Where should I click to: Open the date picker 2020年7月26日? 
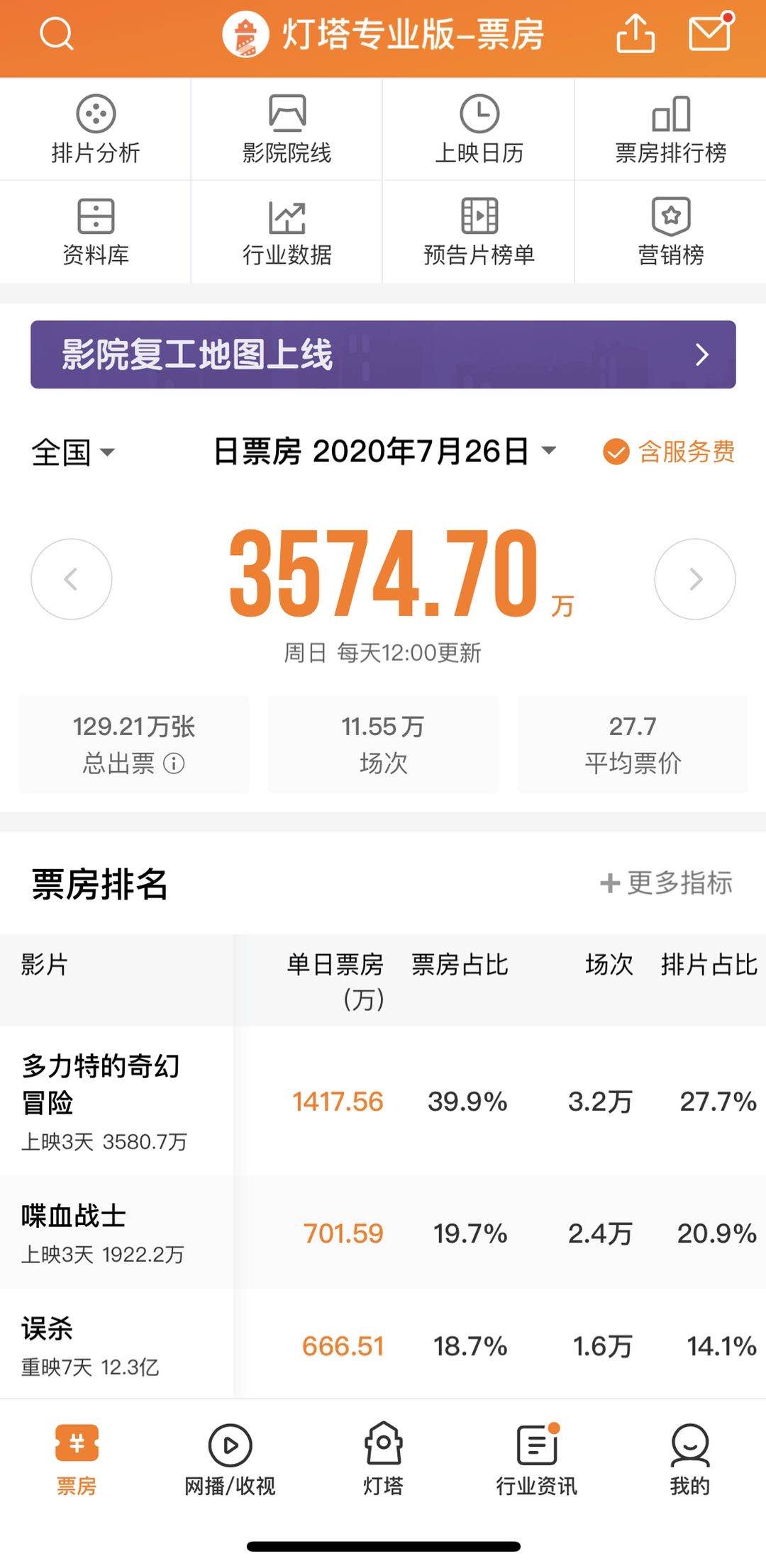point(385,451)
